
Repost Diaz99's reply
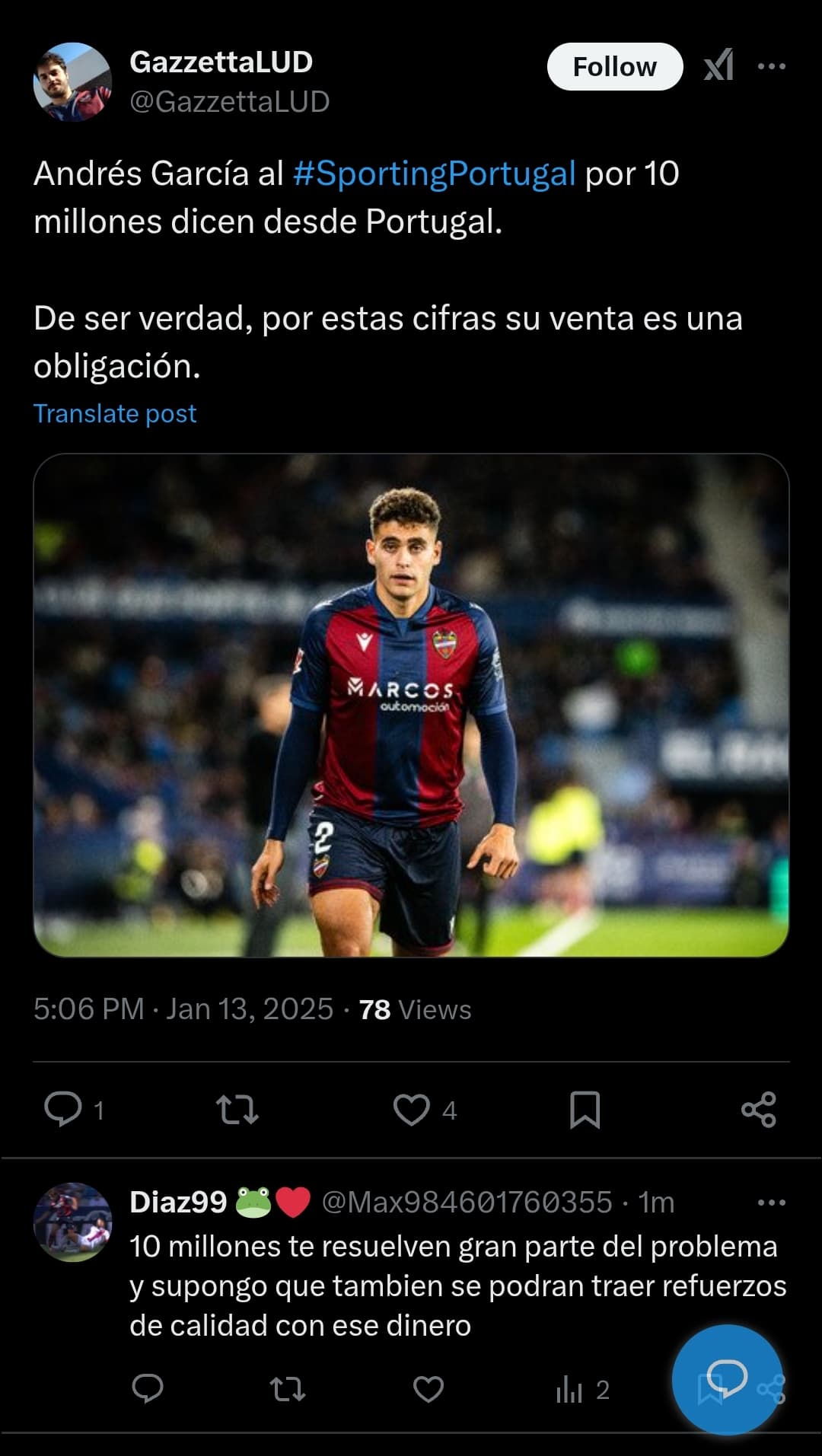click(x=288, y=1390)
